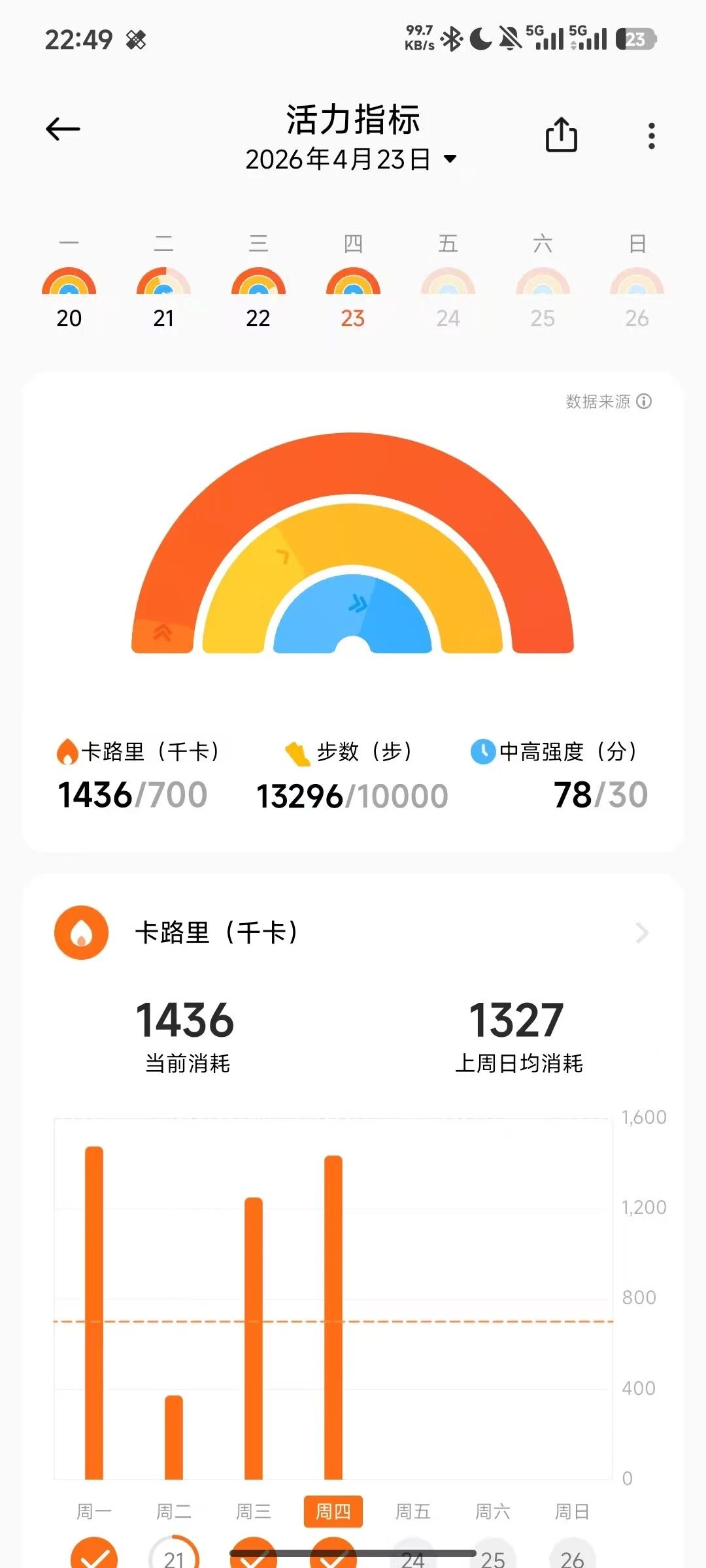Select the 周一 bar in calorie chart
The width and height of the screenshot is (706, 1568).
[94, 1313]
